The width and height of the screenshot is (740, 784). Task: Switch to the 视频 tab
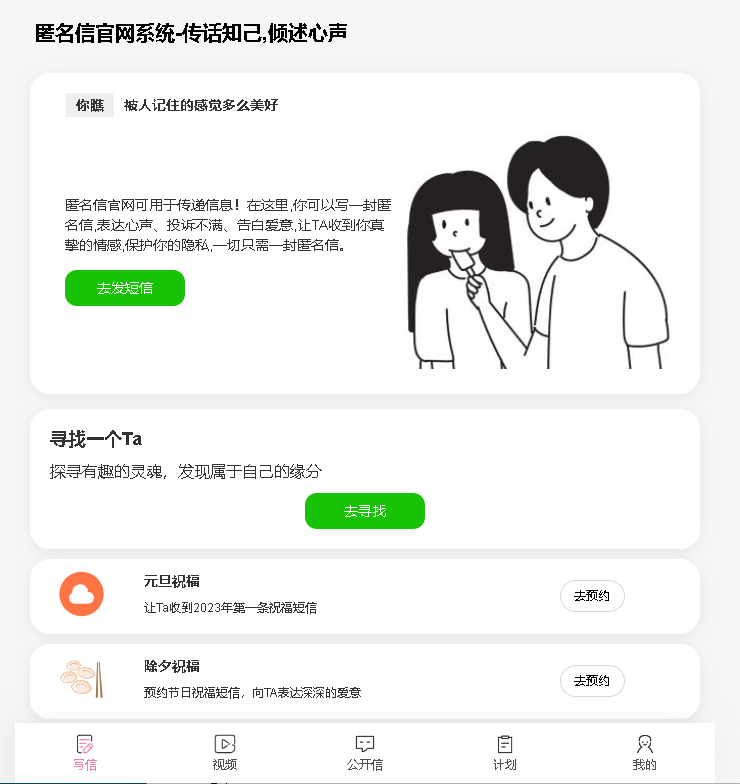pyautogui.click(x=225, y=753)
